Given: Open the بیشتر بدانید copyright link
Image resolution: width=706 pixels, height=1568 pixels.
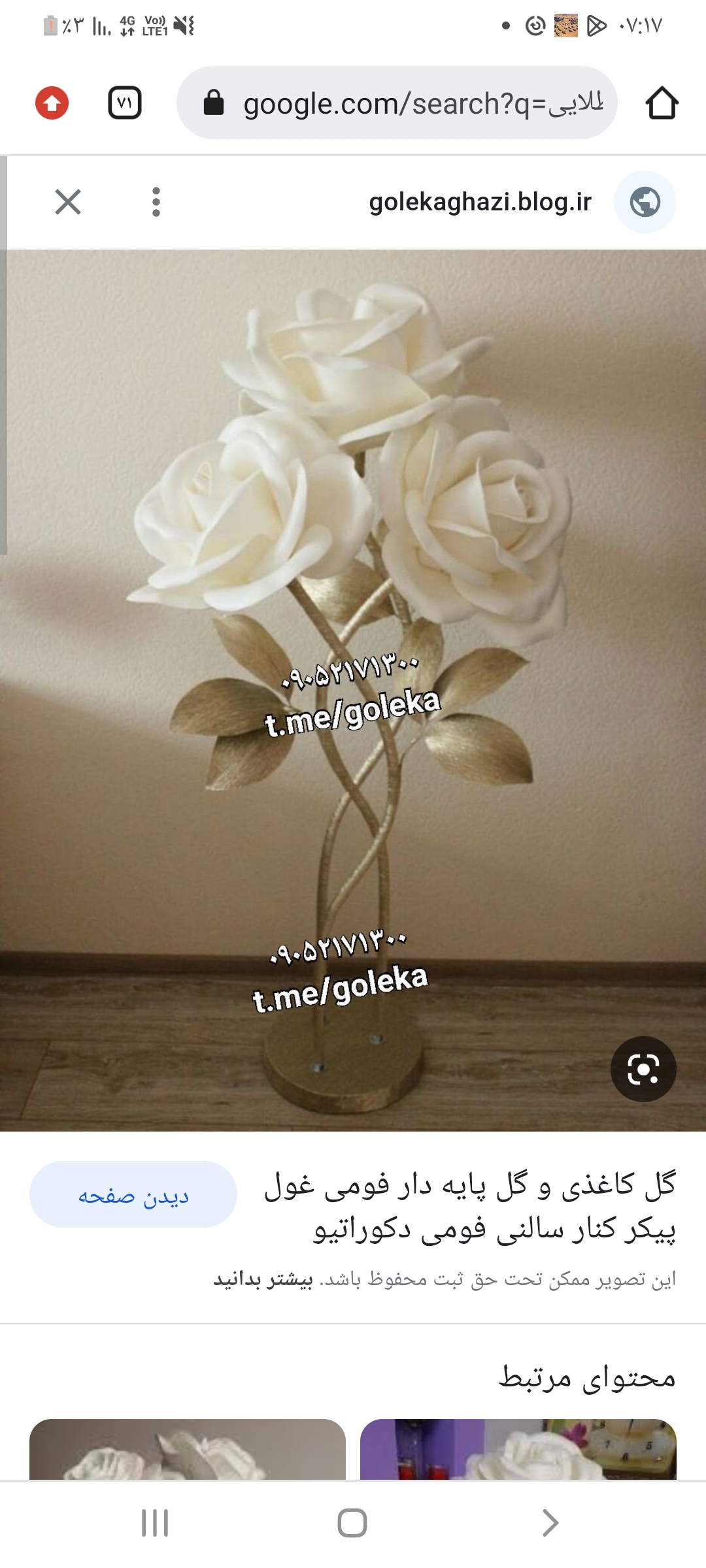Looking at the screenshot, I should coord(263,1279).
